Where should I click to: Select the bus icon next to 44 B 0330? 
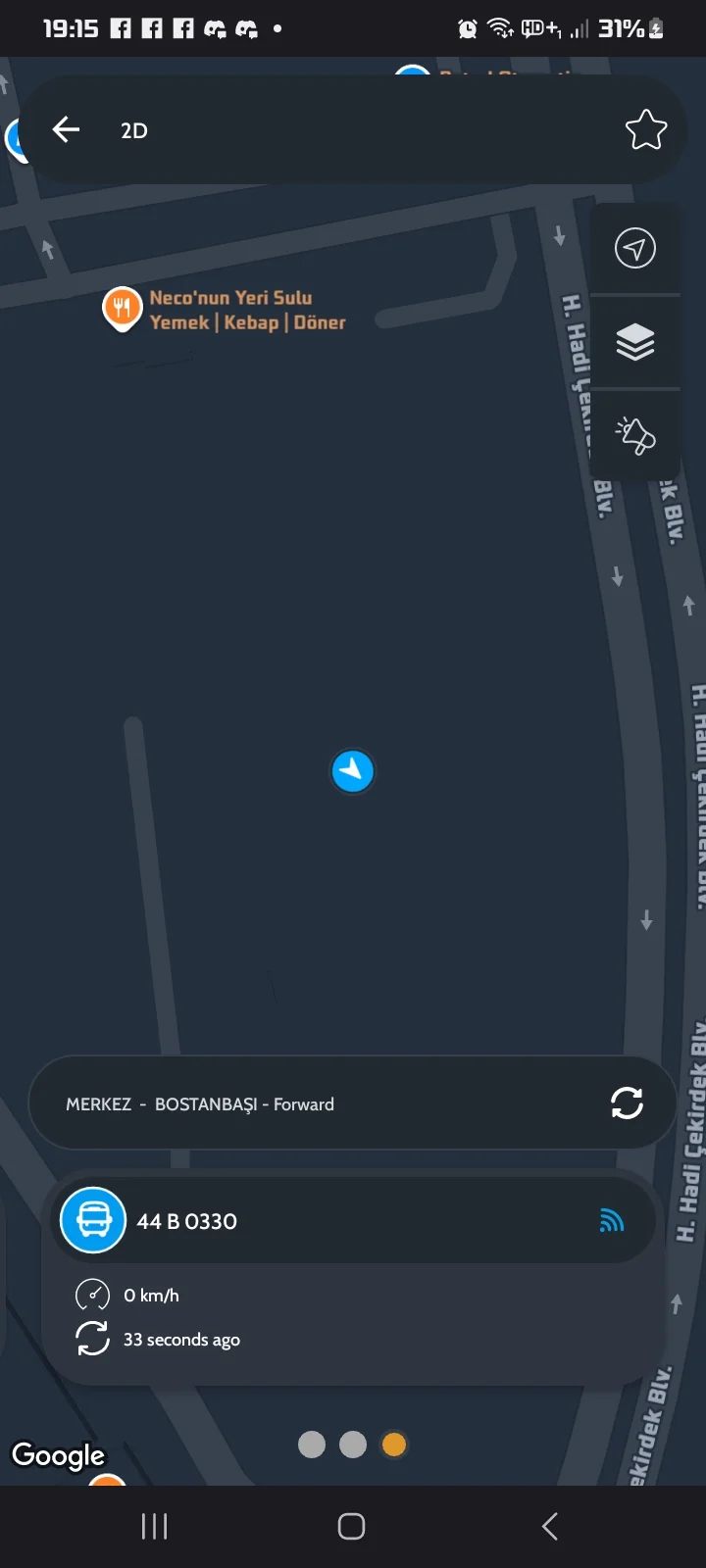point(91,1220)
